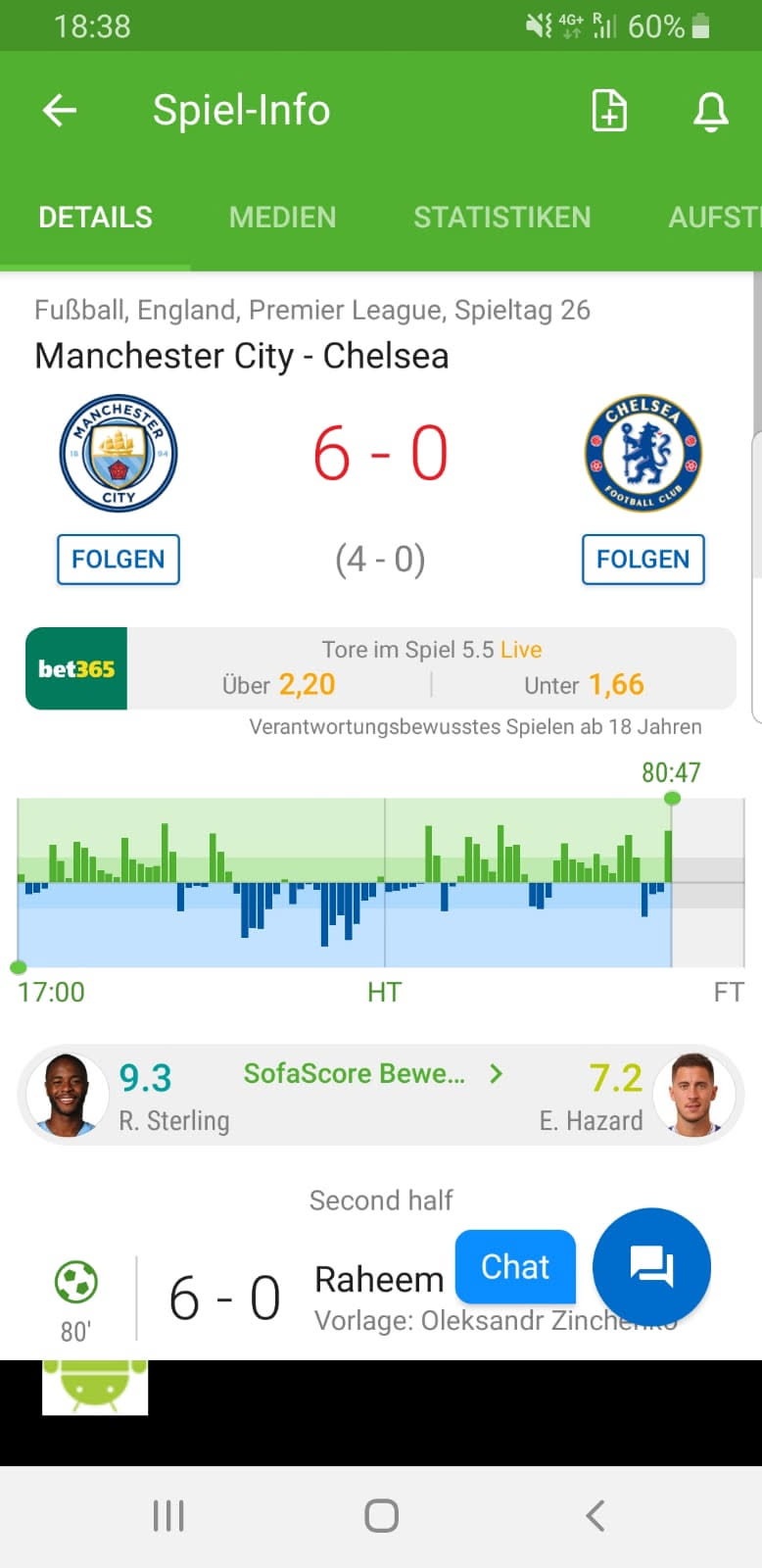Tap the system home button
This screenshot has height=1568, width=762.
381,1515
